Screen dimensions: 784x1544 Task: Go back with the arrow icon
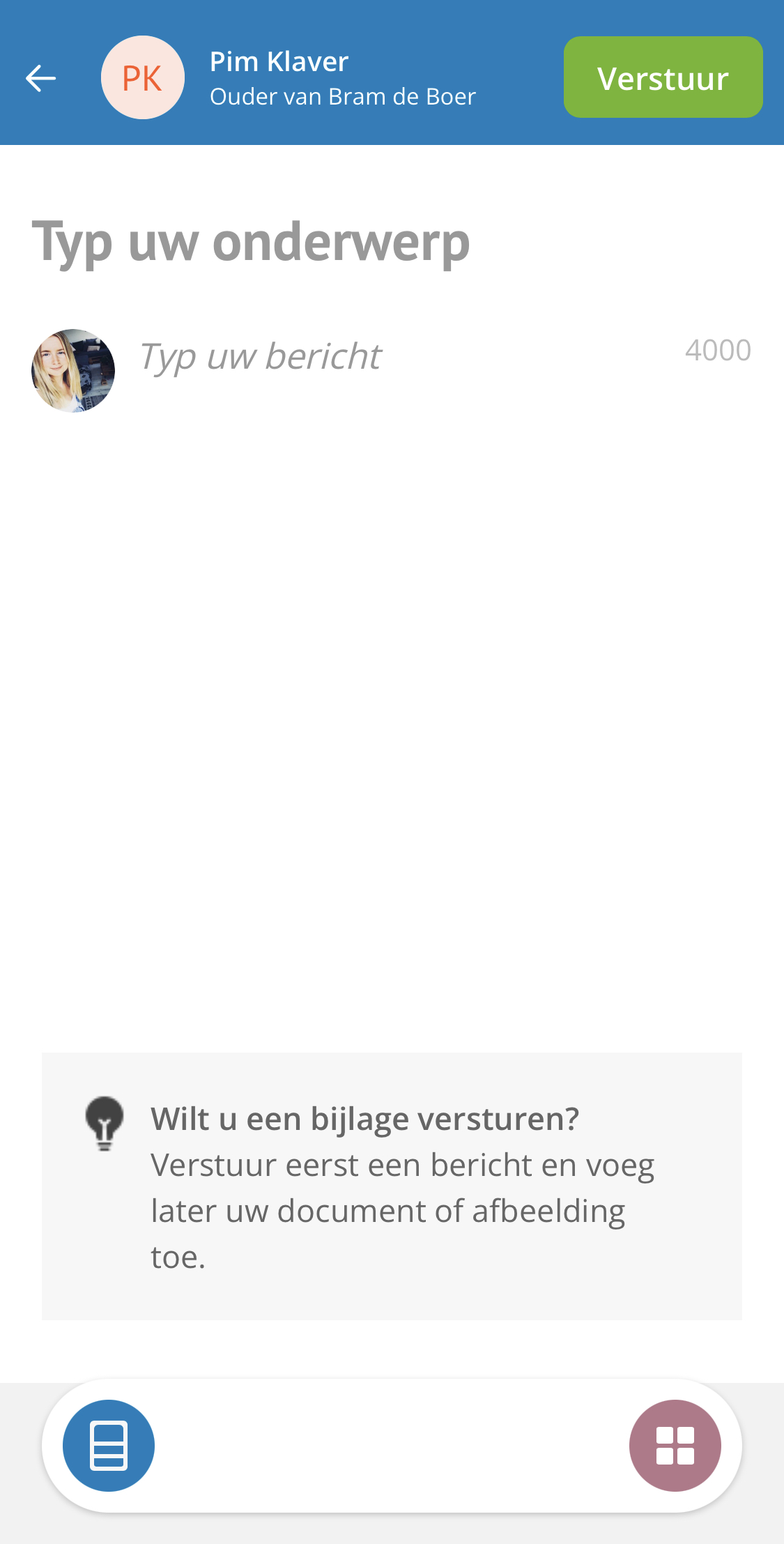[x=40, y=78]
